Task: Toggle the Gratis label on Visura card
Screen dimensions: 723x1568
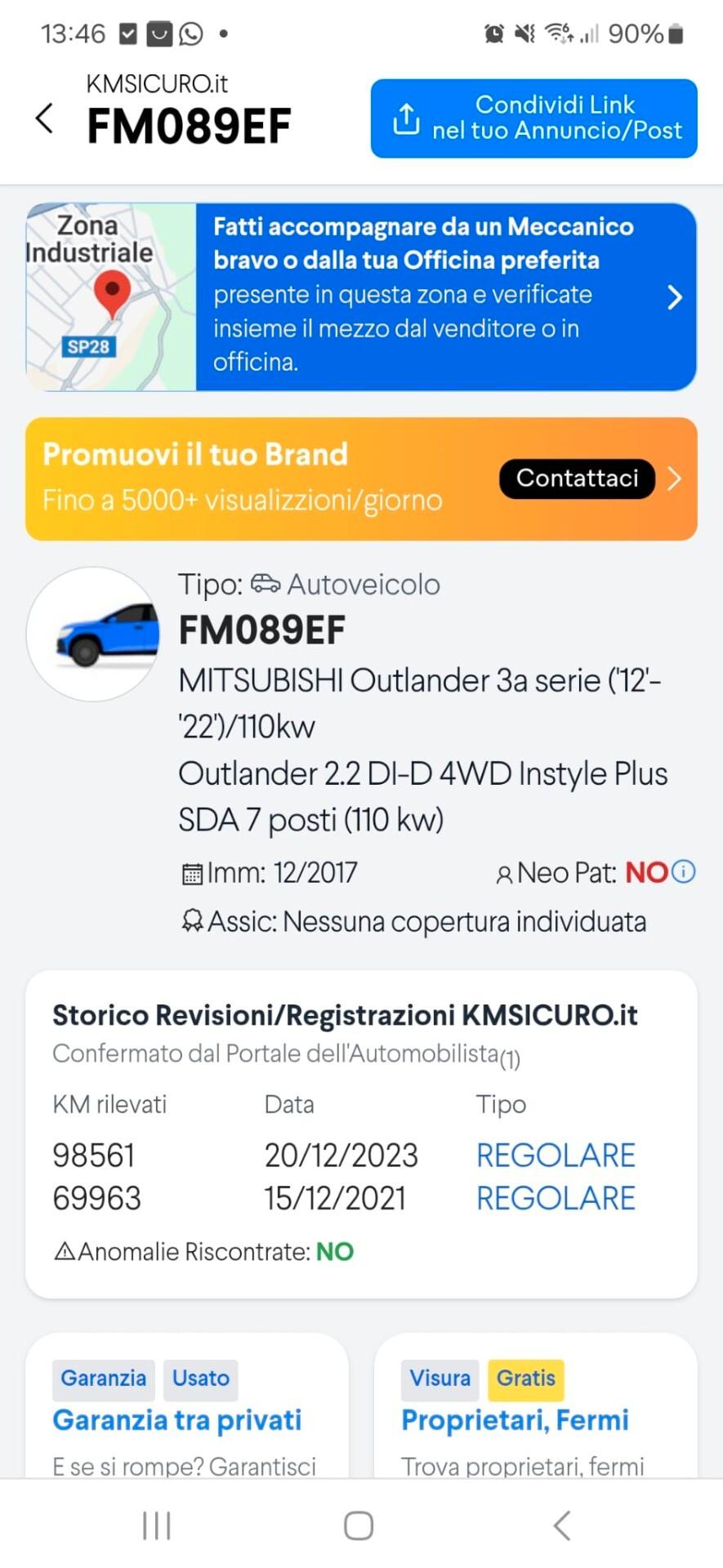Action: point(525,1379)
